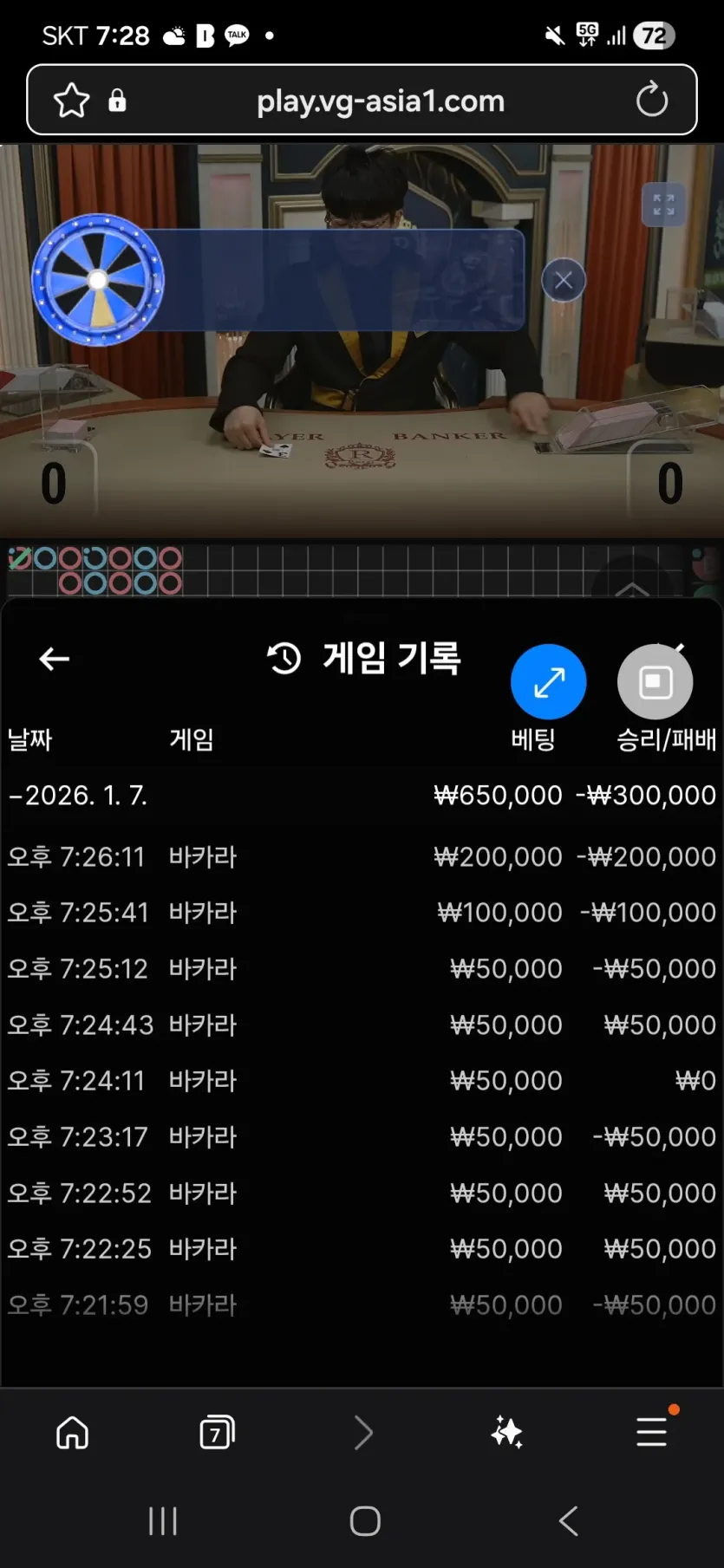Image resolution: width=724 pixels, height=1568 pixels.
Task: Bookmark this page with the star icon
Action: click(71, 101)
